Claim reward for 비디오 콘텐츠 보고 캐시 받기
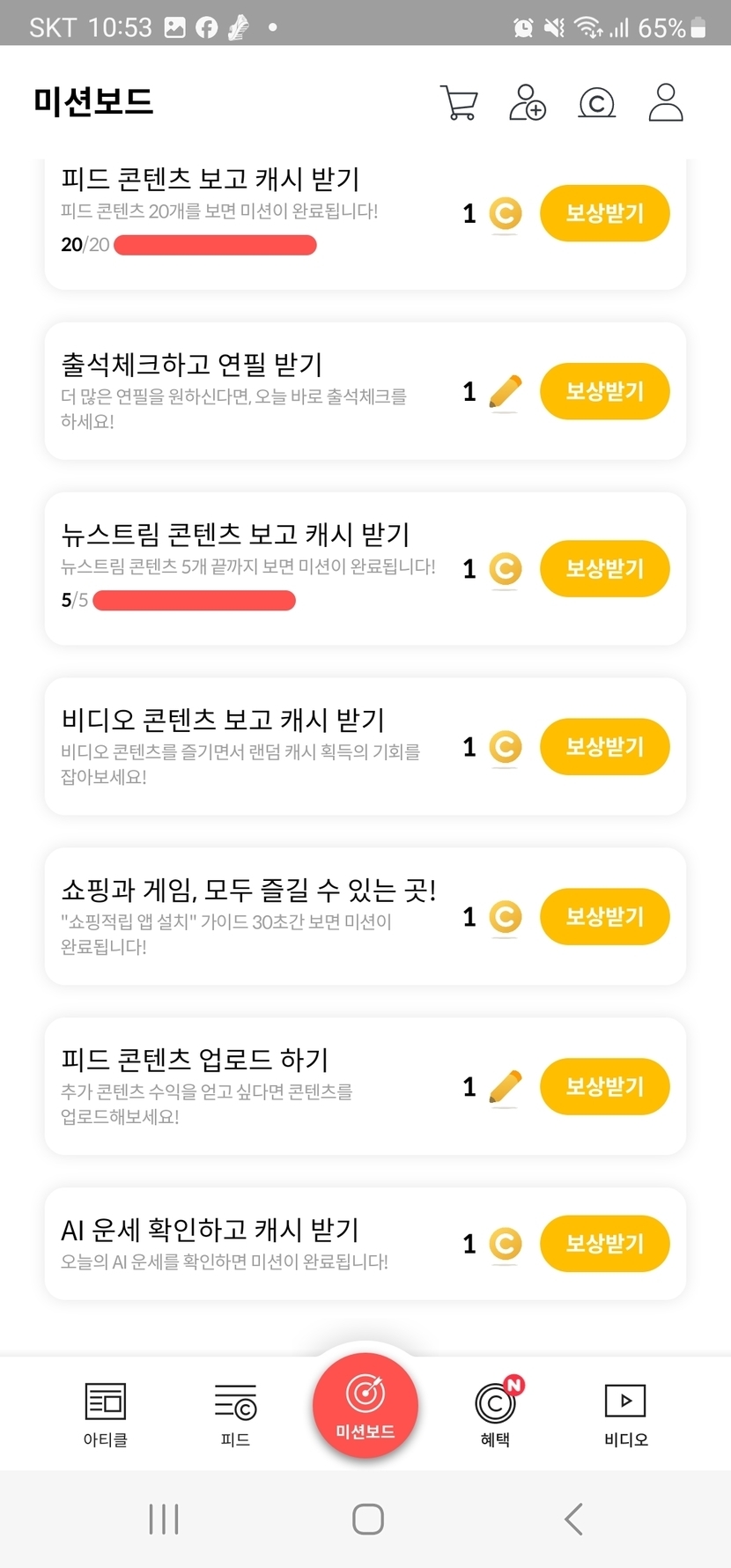The height and width of the screenshot is (1568, 731). coord(604,747)
